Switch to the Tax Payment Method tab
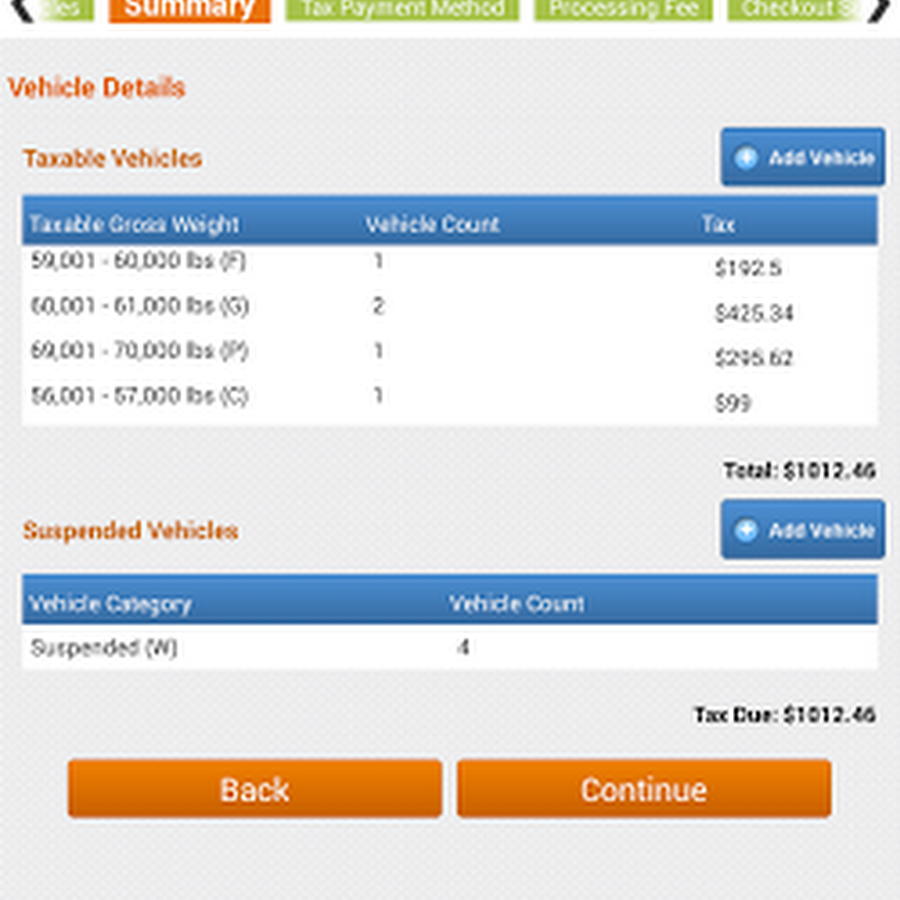The height and width of the screenshot is (900, 900). pos(402,10)
